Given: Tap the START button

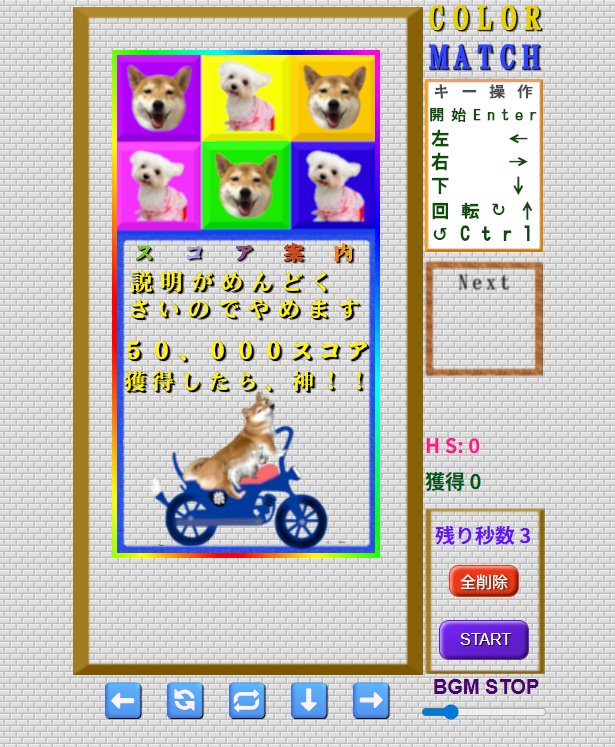Looking at the screenshot, I should [x=484, y=640].
